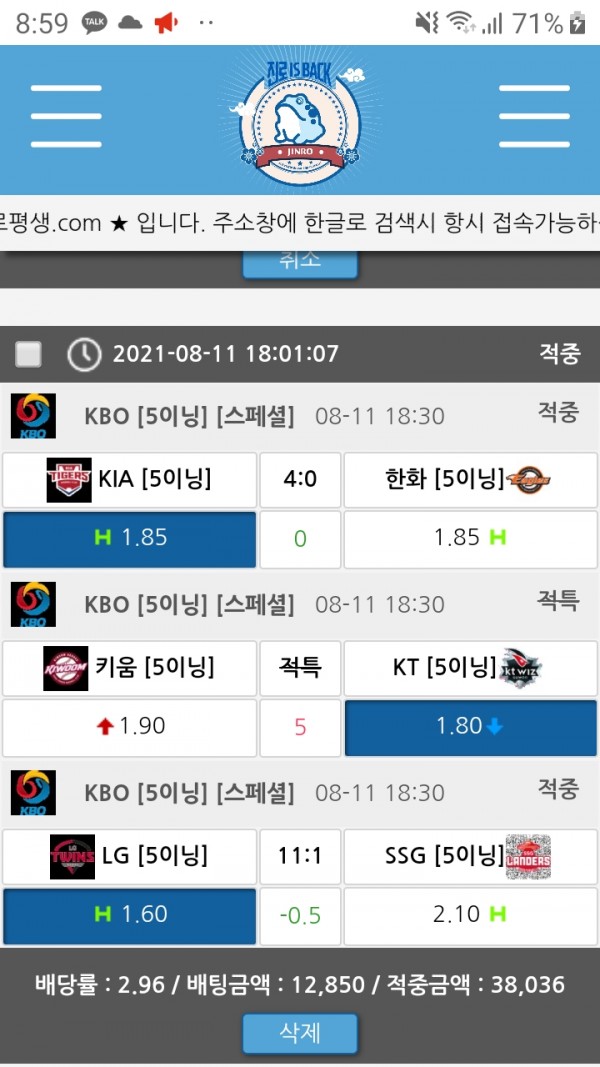Image resolution: width=600 pixels, height=1067 pixels.
Task: Open the right hamburger menu
Action: [533, 116]
